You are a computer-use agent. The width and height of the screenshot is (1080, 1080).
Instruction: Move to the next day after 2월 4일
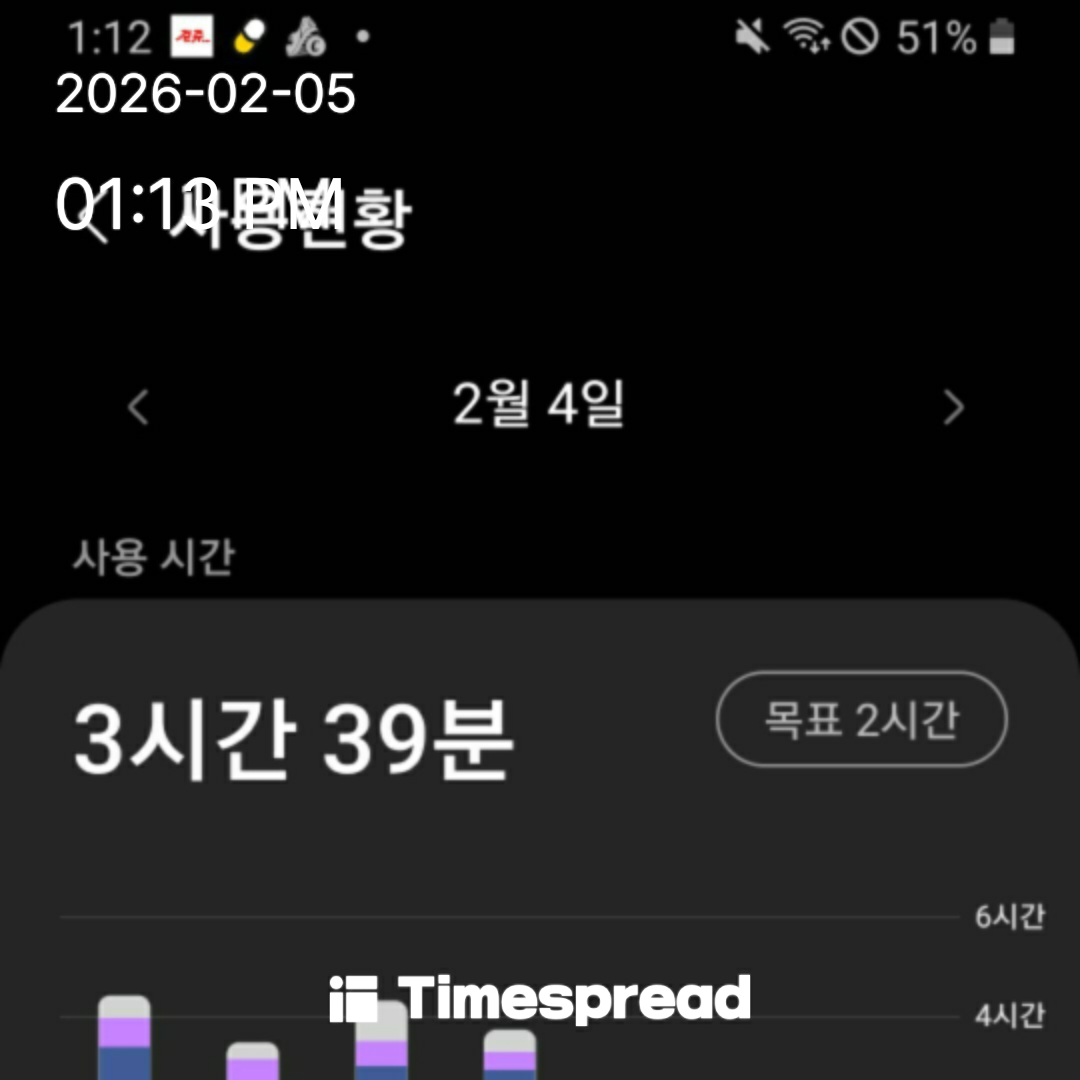(x=953, y=408)
